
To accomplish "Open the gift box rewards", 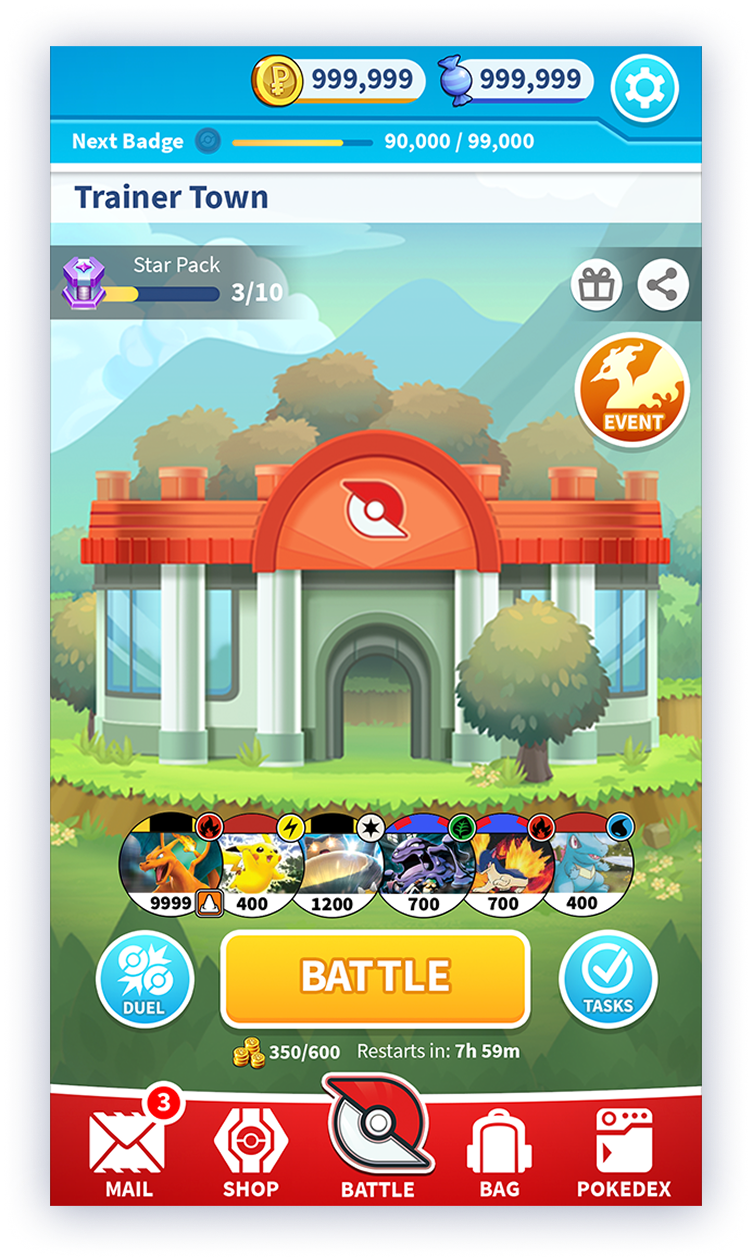I will coord(596,286).
